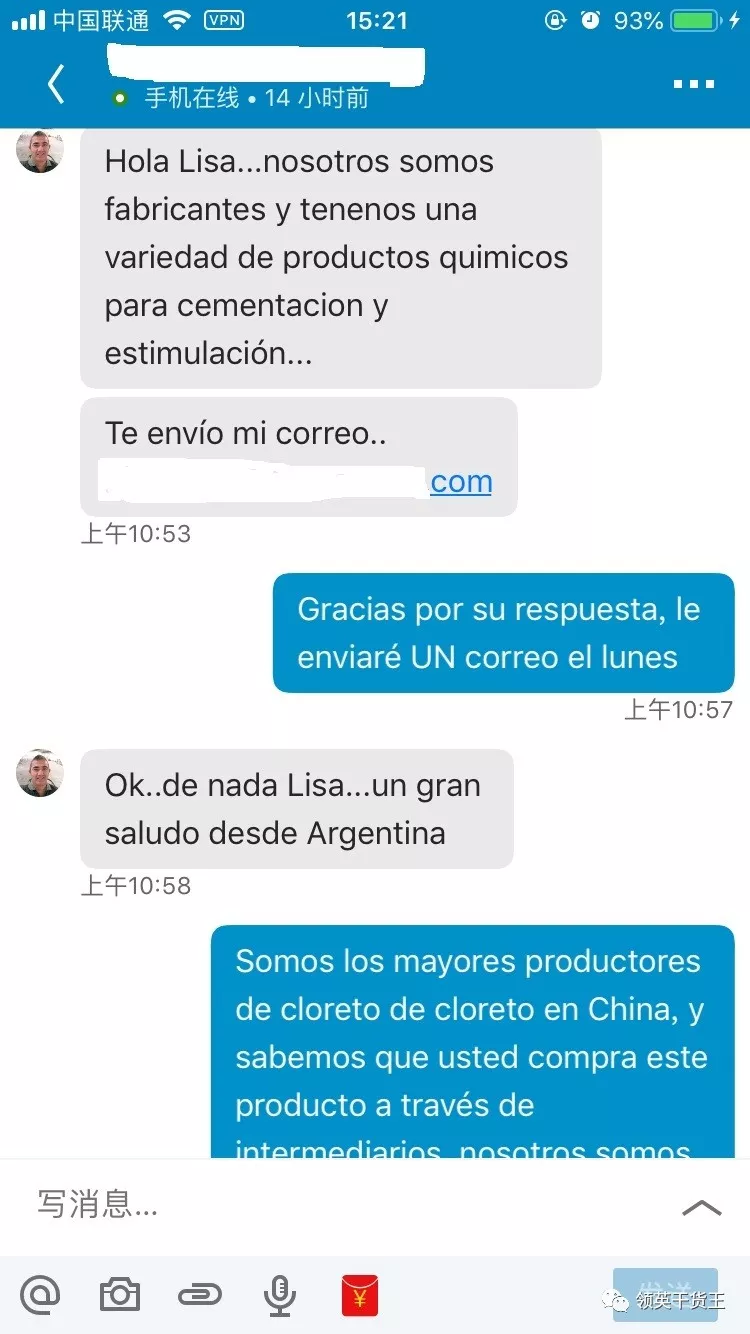The image size is (750, 1334).
Task: Insert a mention with the @ icon
Action: pos(41,1296)
